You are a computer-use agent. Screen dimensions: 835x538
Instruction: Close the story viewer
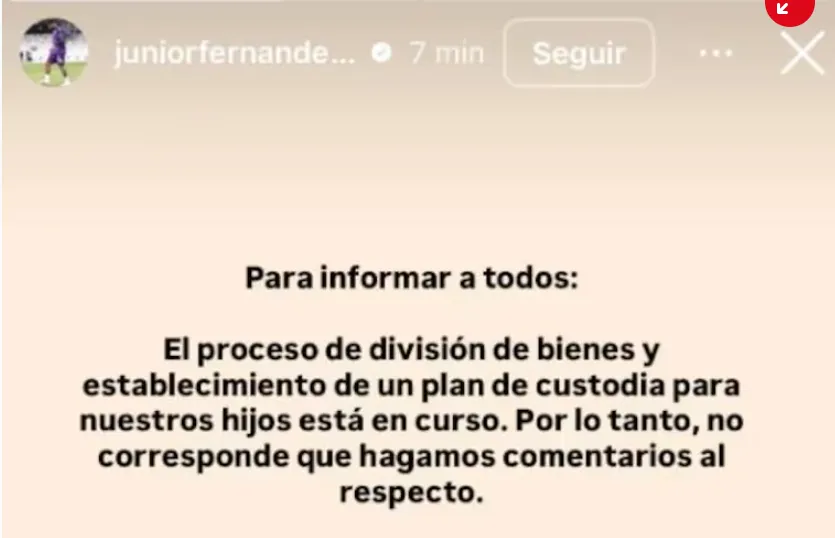[x=802, y=54]
